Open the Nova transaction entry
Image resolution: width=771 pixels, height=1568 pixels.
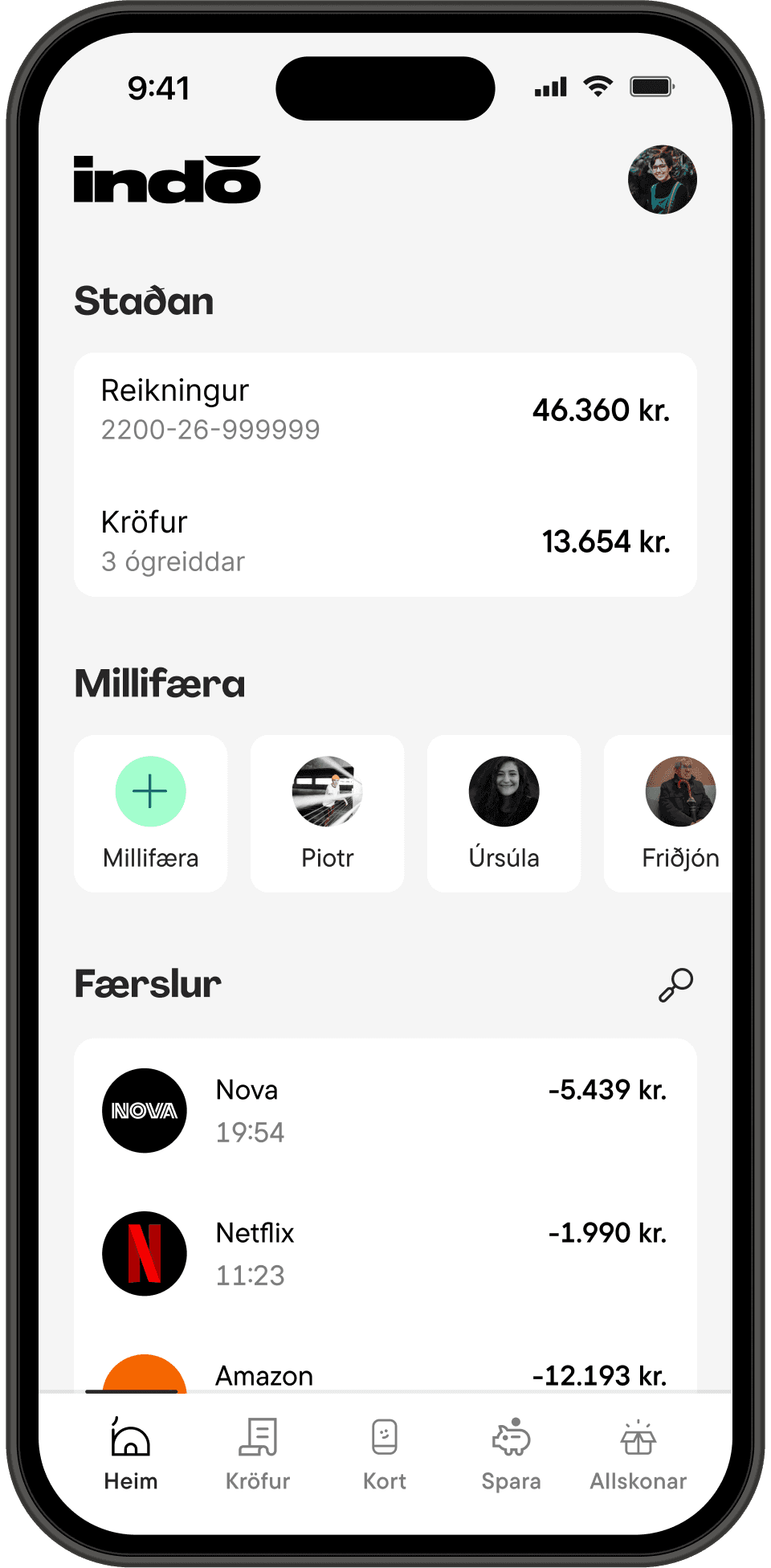(384, 1111)
